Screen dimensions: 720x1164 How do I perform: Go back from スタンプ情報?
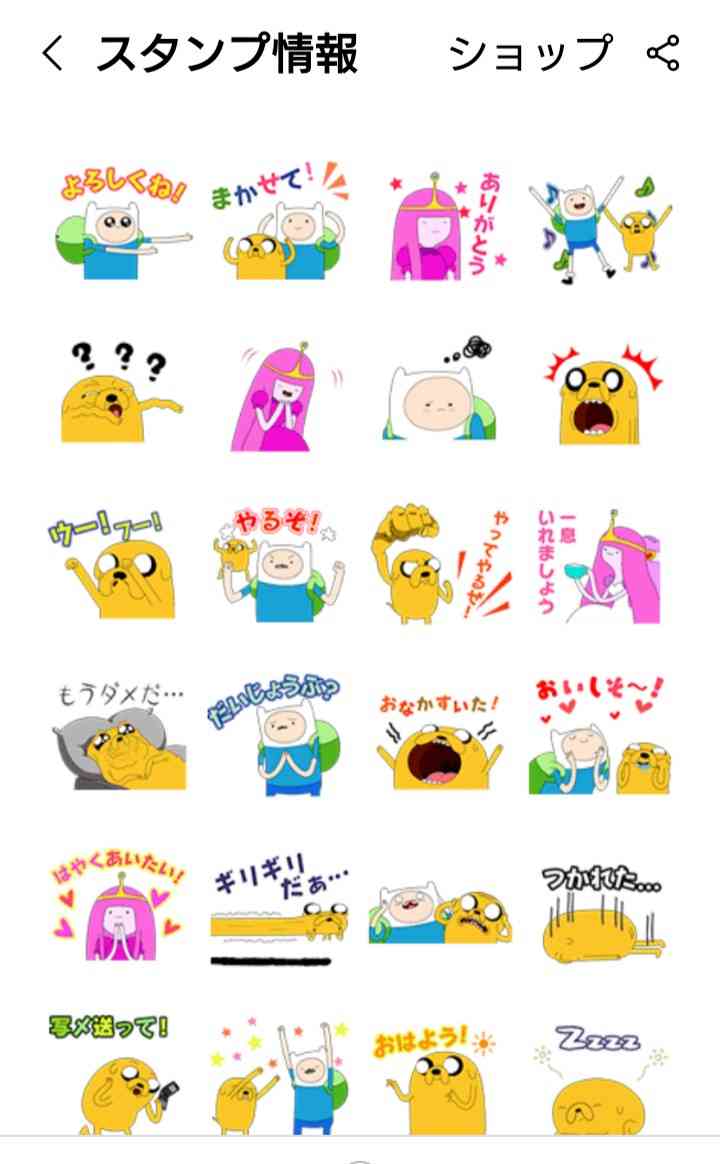[x=53, y=54]
